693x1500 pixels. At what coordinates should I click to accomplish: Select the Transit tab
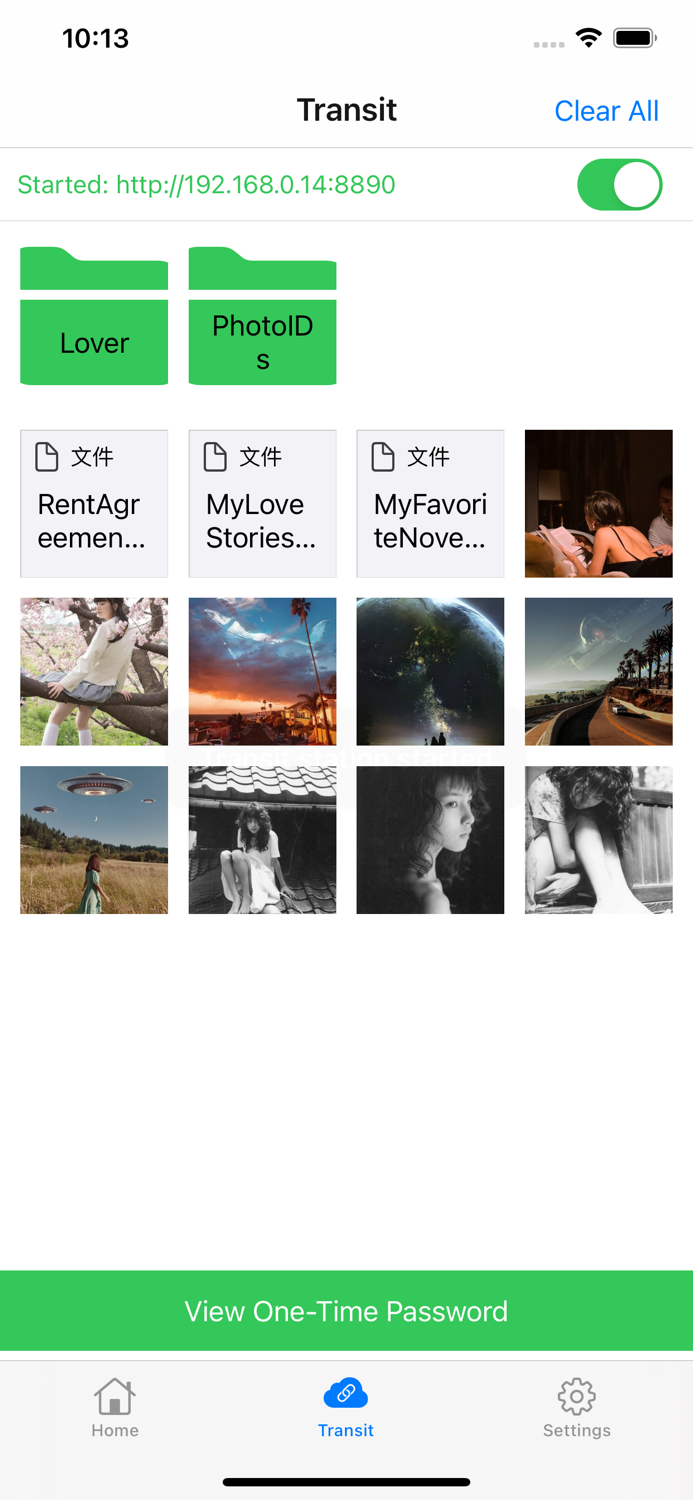click(x=346, y=1408)
